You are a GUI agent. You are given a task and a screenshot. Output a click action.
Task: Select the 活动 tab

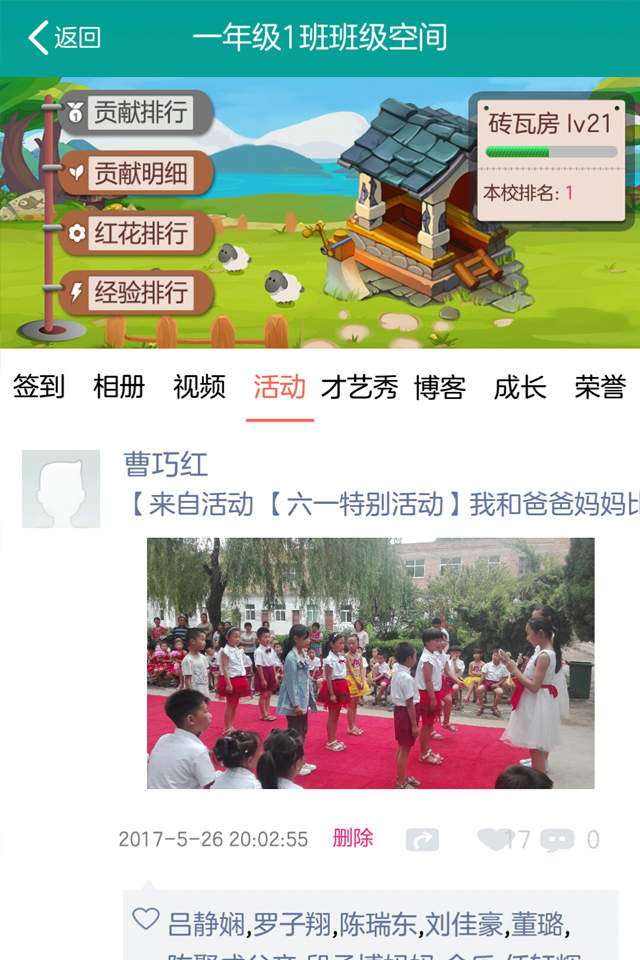pos(279,387)
